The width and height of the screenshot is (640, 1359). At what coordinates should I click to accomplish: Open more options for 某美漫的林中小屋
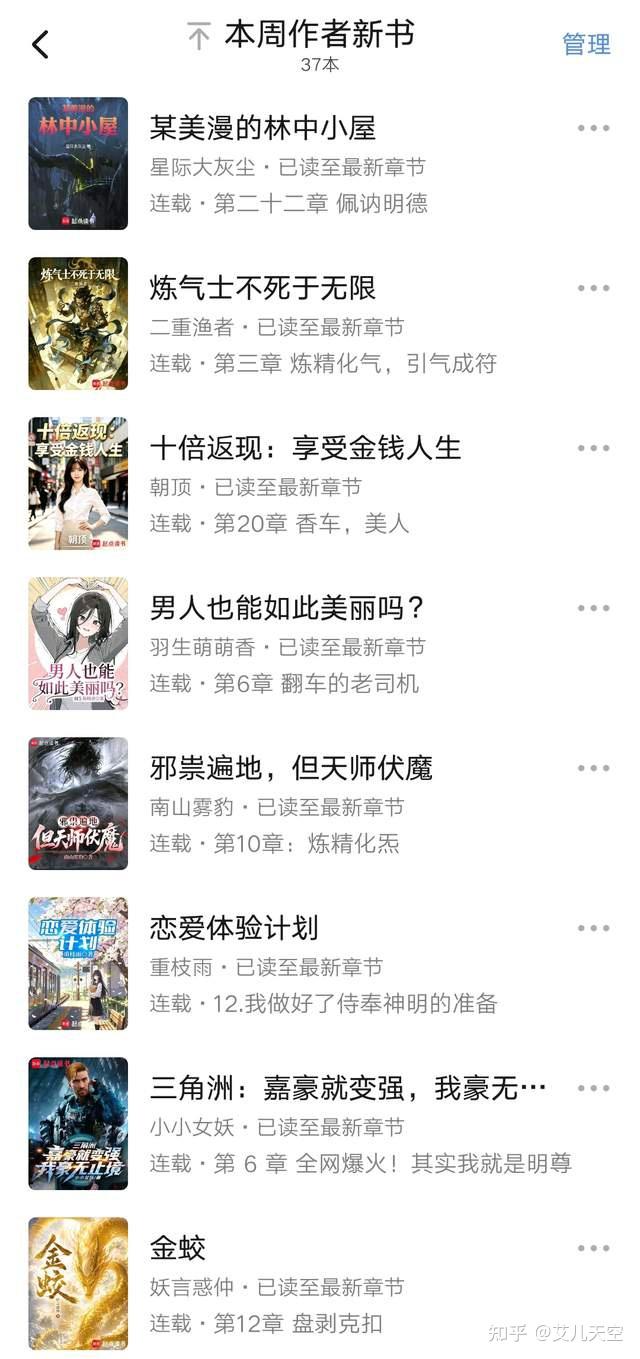tap(593, 128)
